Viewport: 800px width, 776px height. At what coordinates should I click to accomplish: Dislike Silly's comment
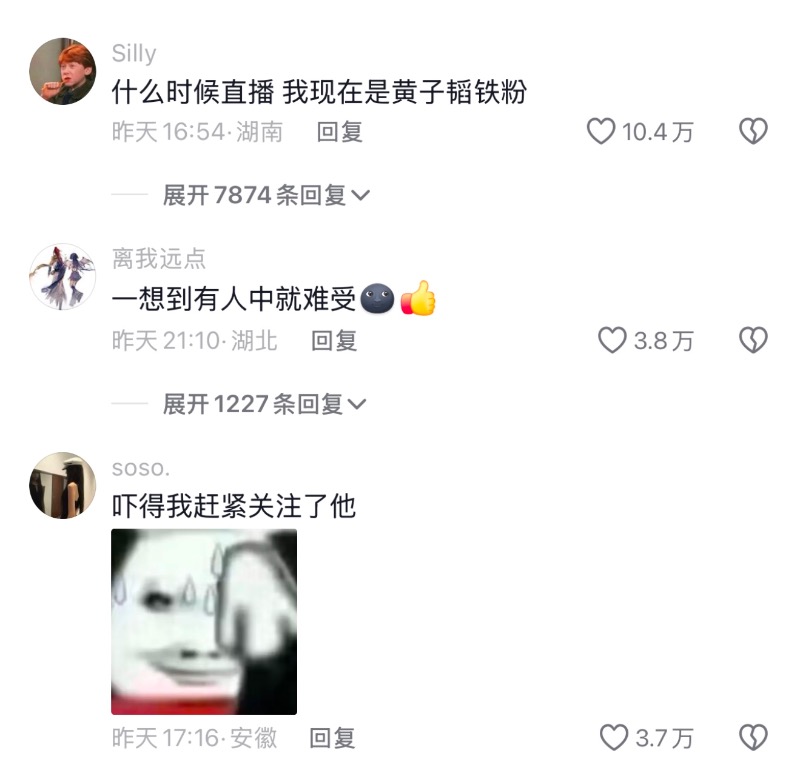pyautogui.click(x=752, y=131)
